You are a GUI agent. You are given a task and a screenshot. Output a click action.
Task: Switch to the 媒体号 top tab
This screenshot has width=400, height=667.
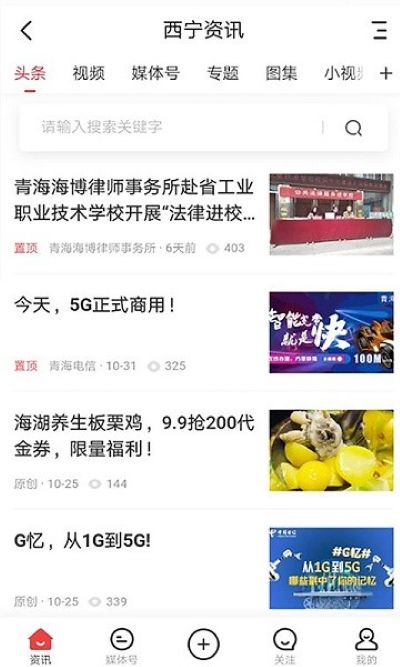pyautogui.click(x=155, y=73)
